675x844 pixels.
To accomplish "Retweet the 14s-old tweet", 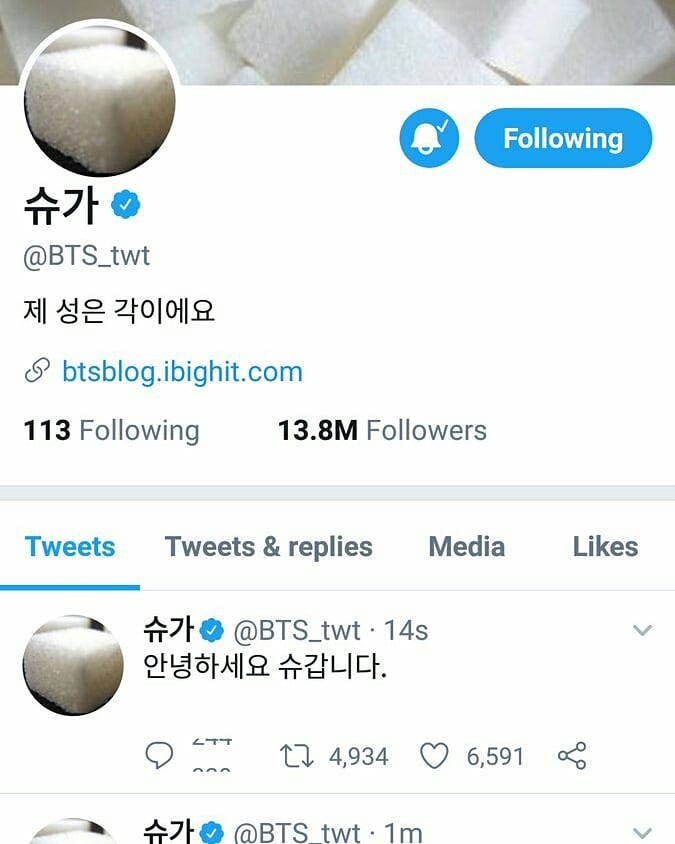I will (297, 756).
